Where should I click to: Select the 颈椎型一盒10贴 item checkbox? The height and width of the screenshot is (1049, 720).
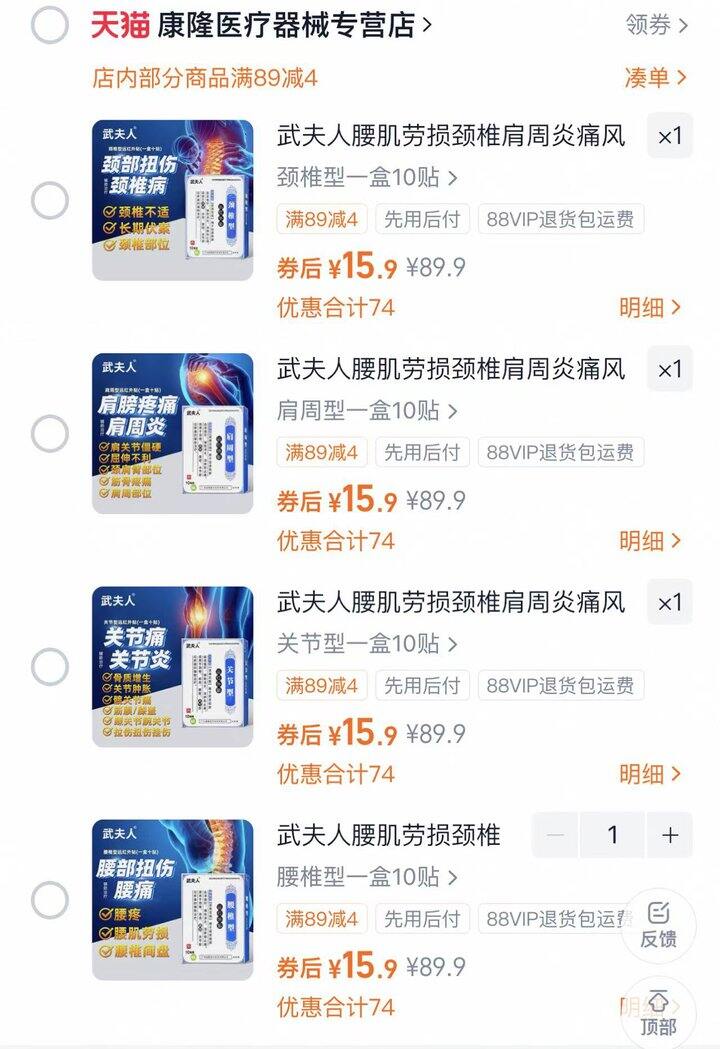50,200
